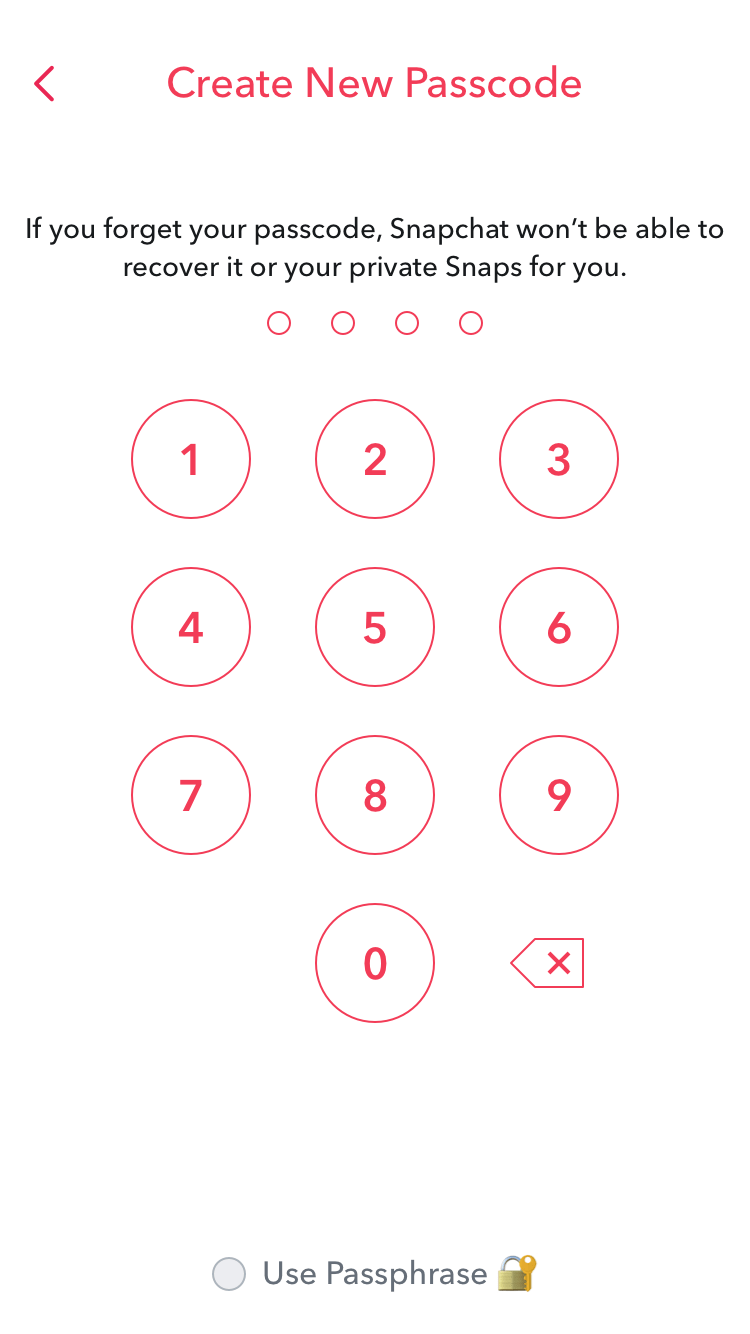
Task: Select digit 7 on the passcode keypad
Action: 191,795
